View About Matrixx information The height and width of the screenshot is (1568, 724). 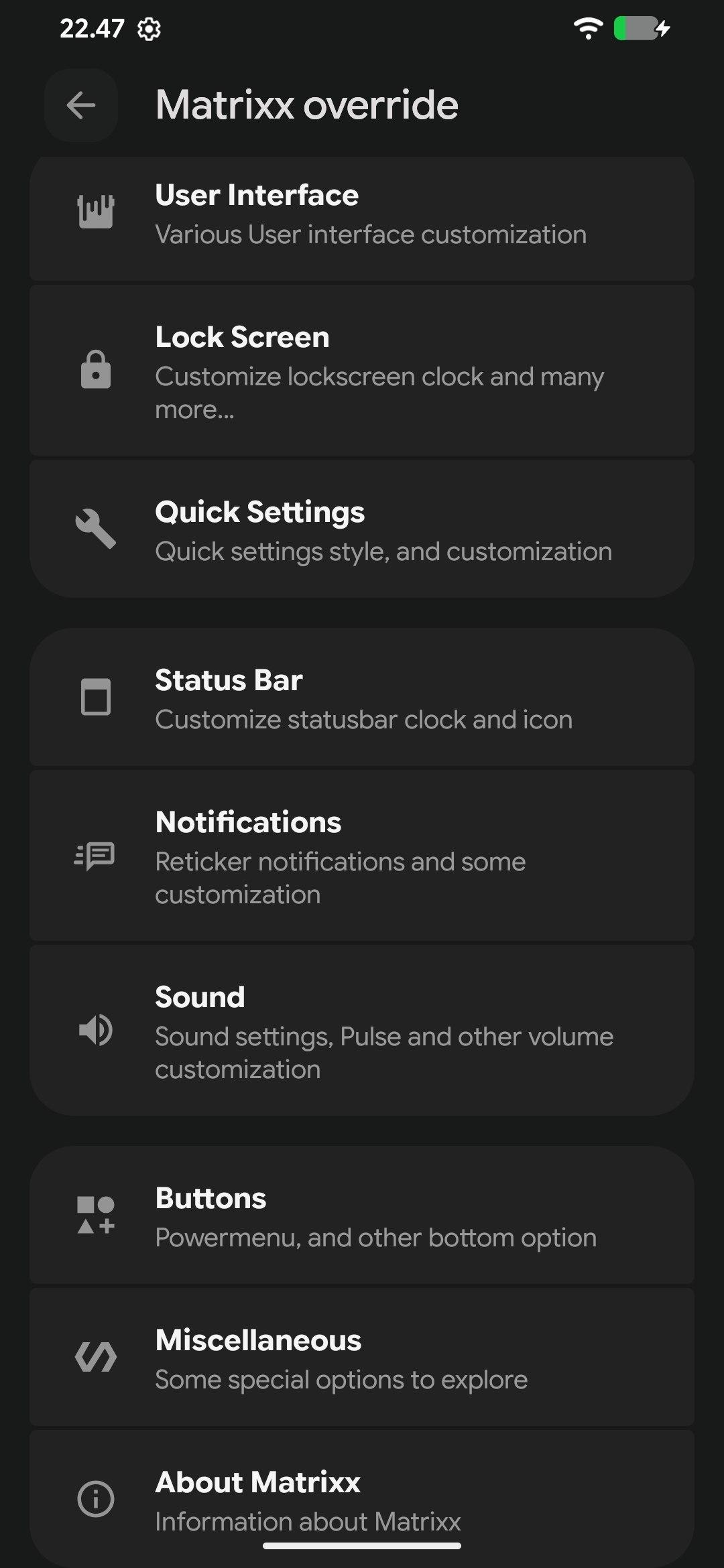pos(362,1498)
